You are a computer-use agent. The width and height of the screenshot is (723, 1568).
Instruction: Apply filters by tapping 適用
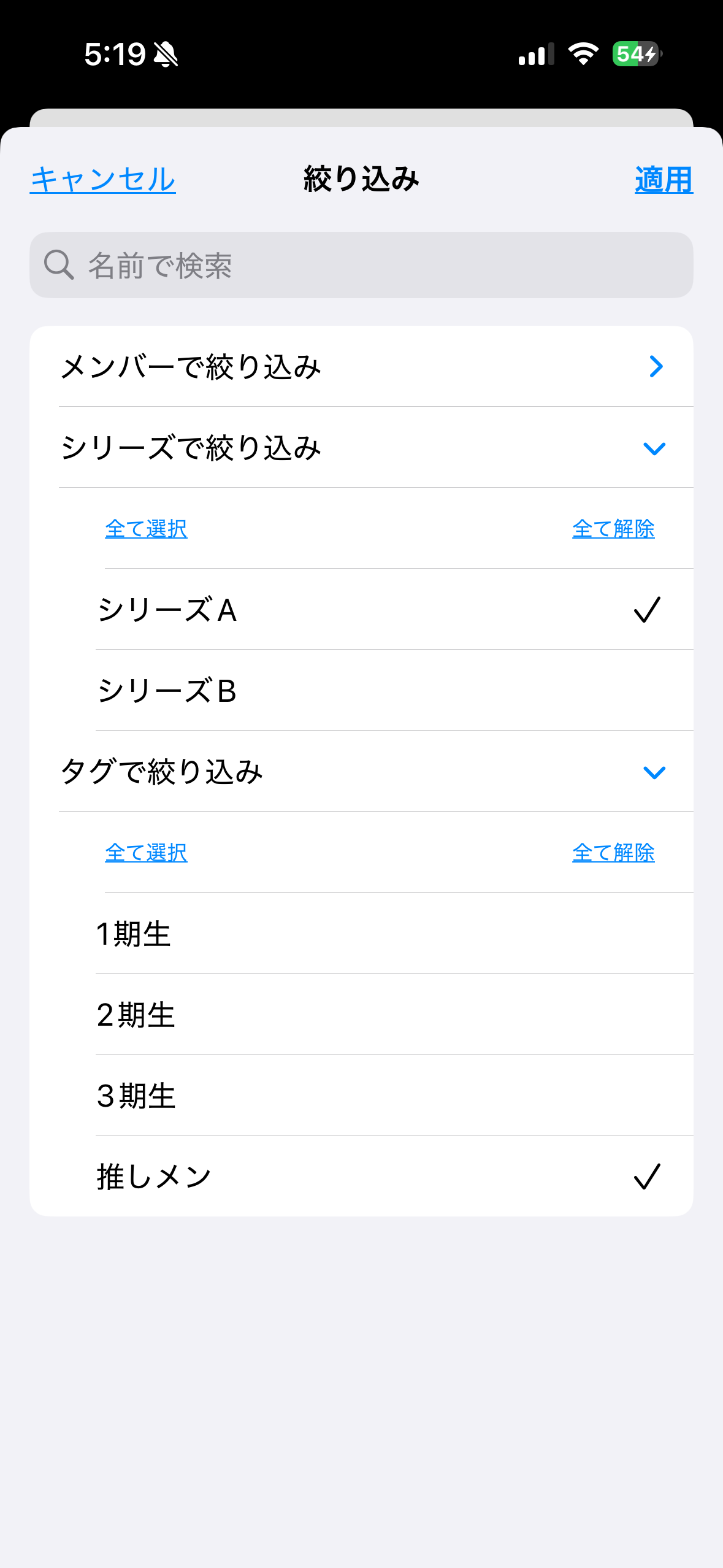664,179
